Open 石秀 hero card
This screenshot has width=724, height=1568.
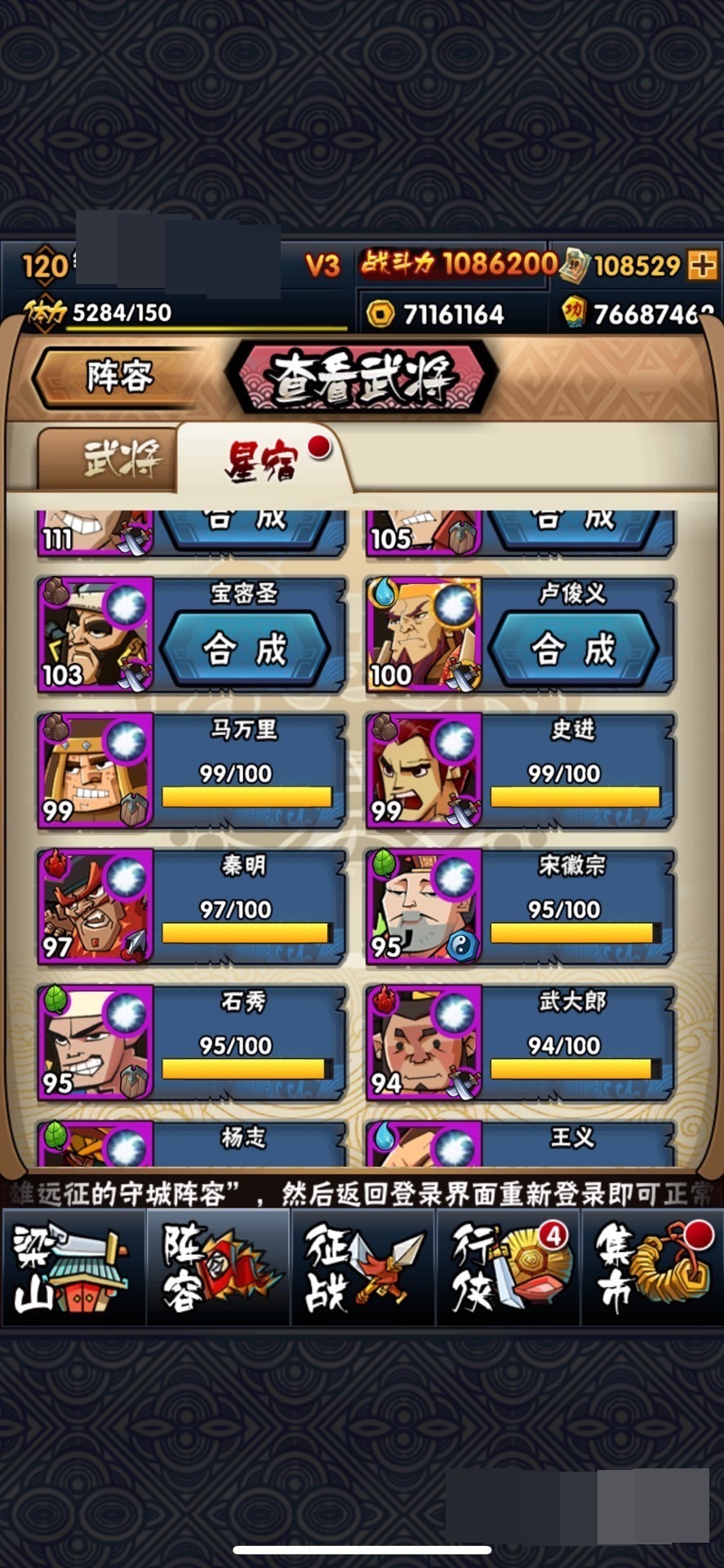[x=192, y=1043]
